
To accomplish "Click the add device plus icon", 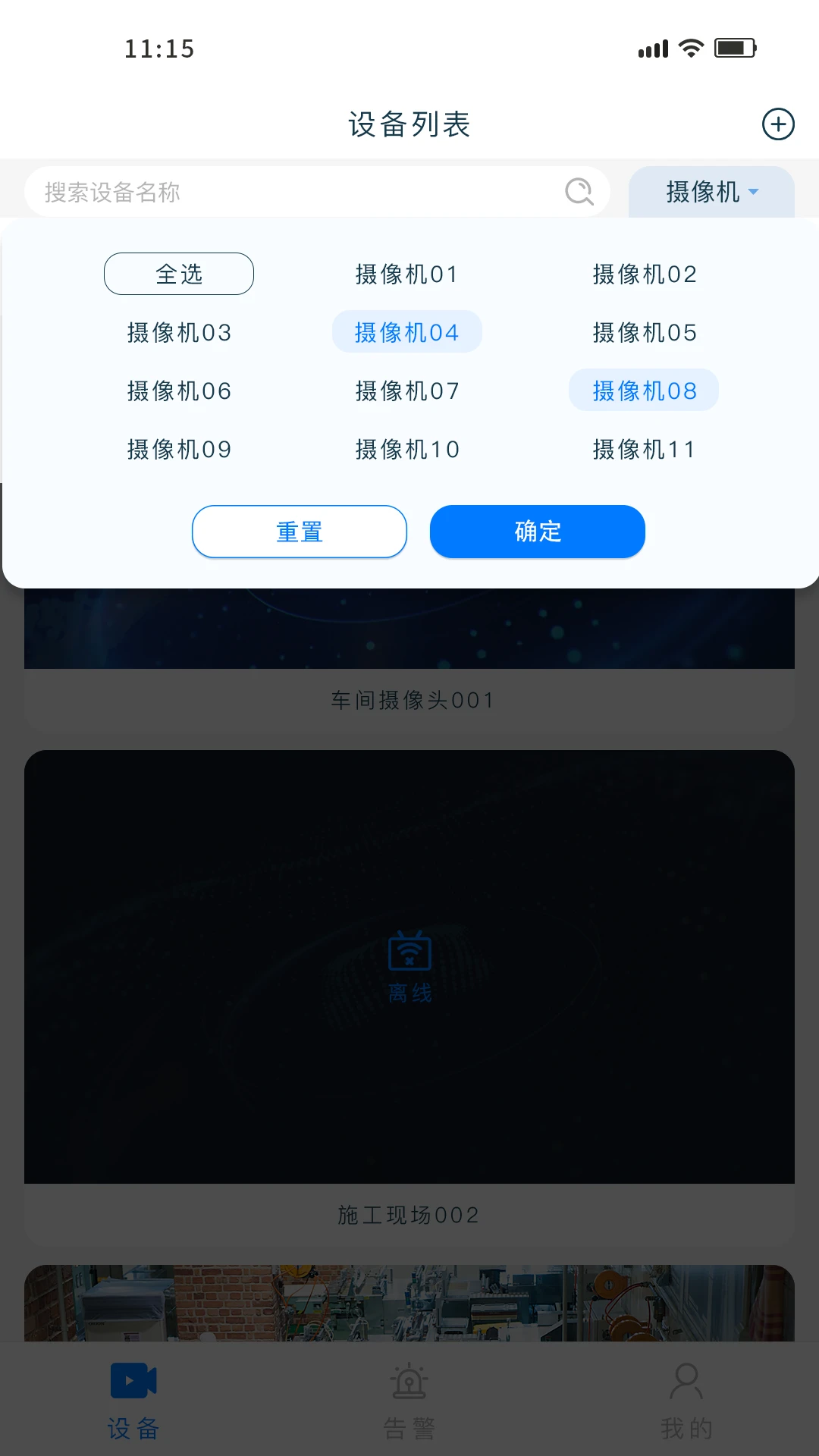I will [777, 124].
